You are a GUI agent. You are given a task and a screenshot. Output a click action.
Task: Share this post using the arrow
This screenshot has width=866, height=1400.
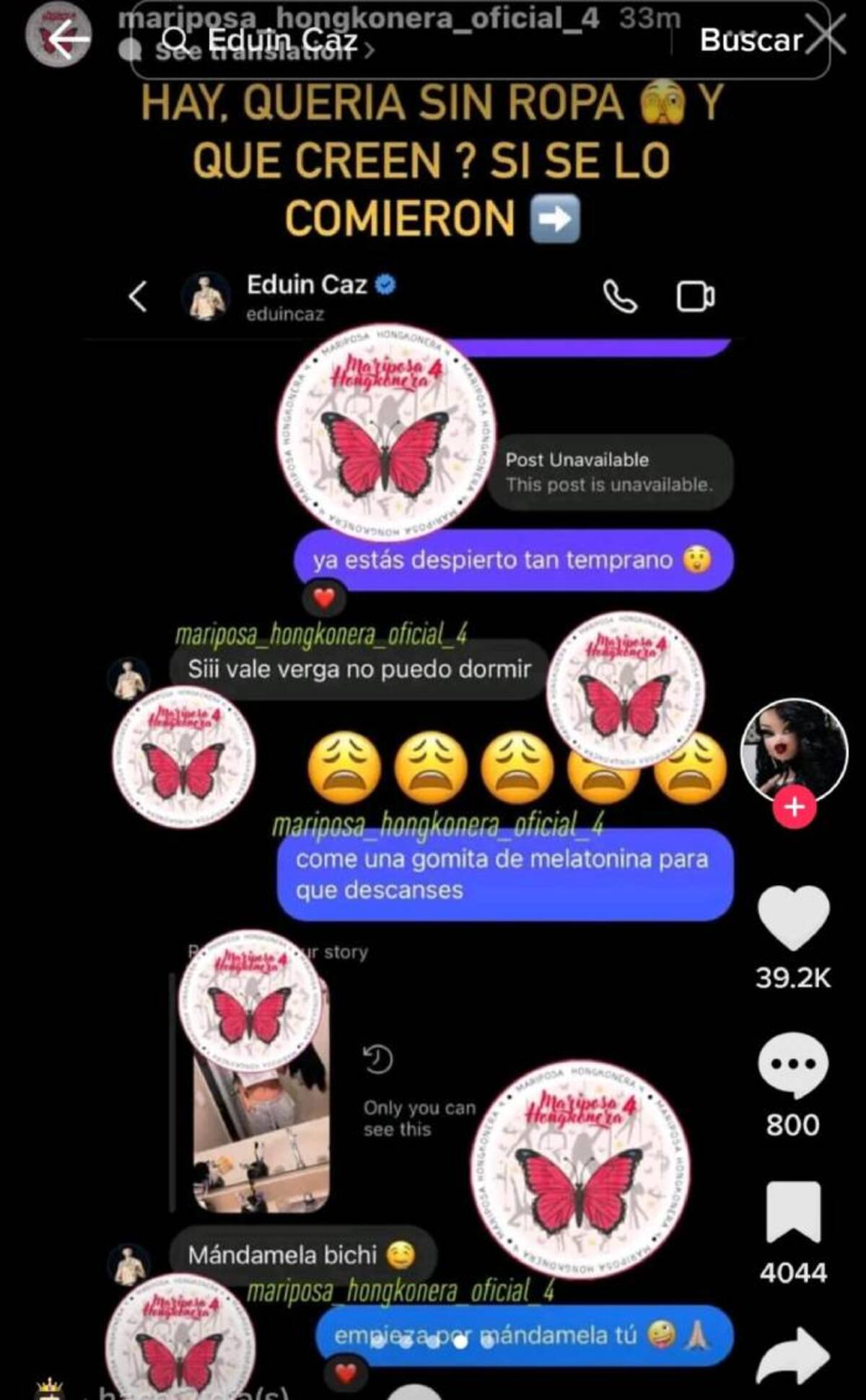[793, 1356]
